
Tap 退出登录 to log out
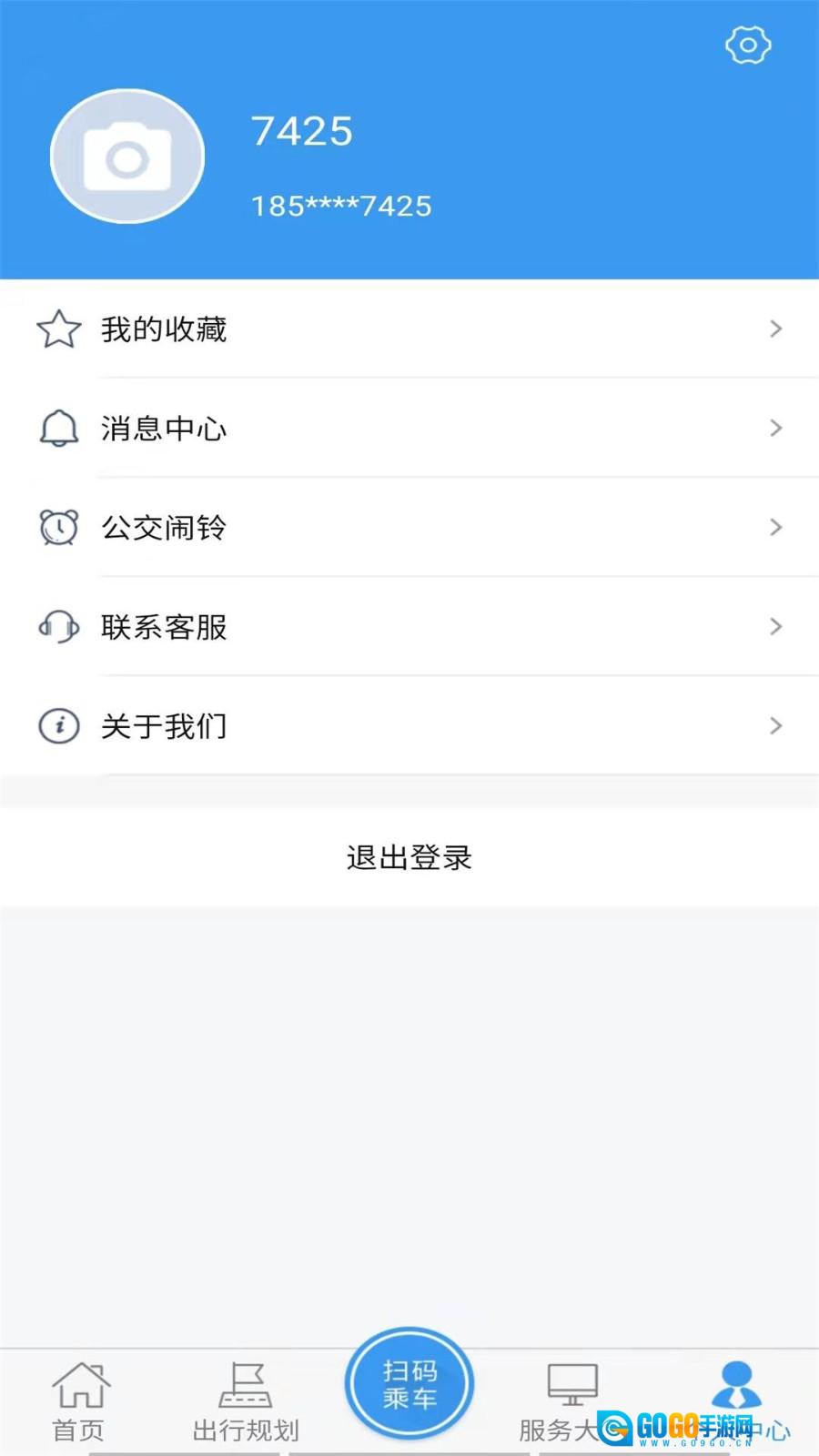point(409,857)
